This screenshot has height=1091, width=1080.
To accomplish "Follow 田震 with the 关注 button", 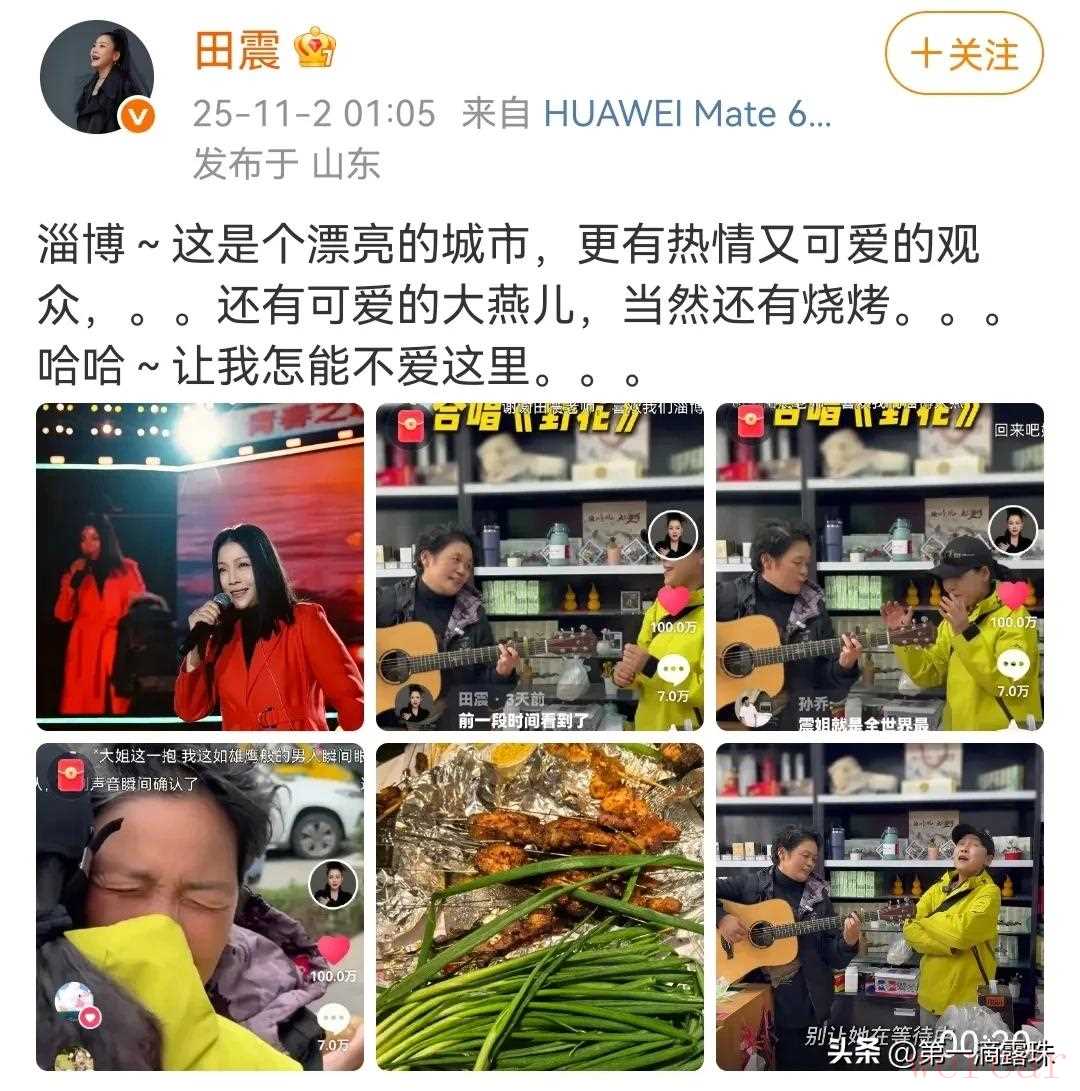I will click(x=963, y=53).
